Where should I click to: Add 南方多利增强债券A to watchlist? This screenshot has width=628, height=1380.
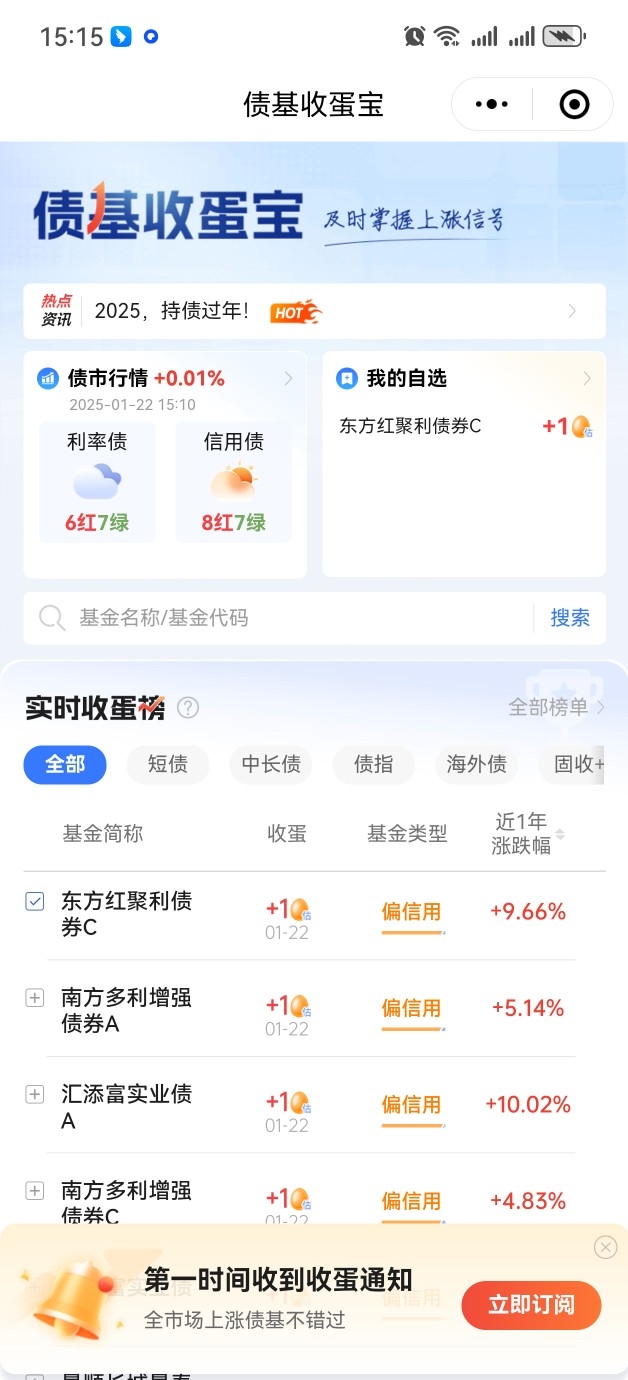point(35,998)
